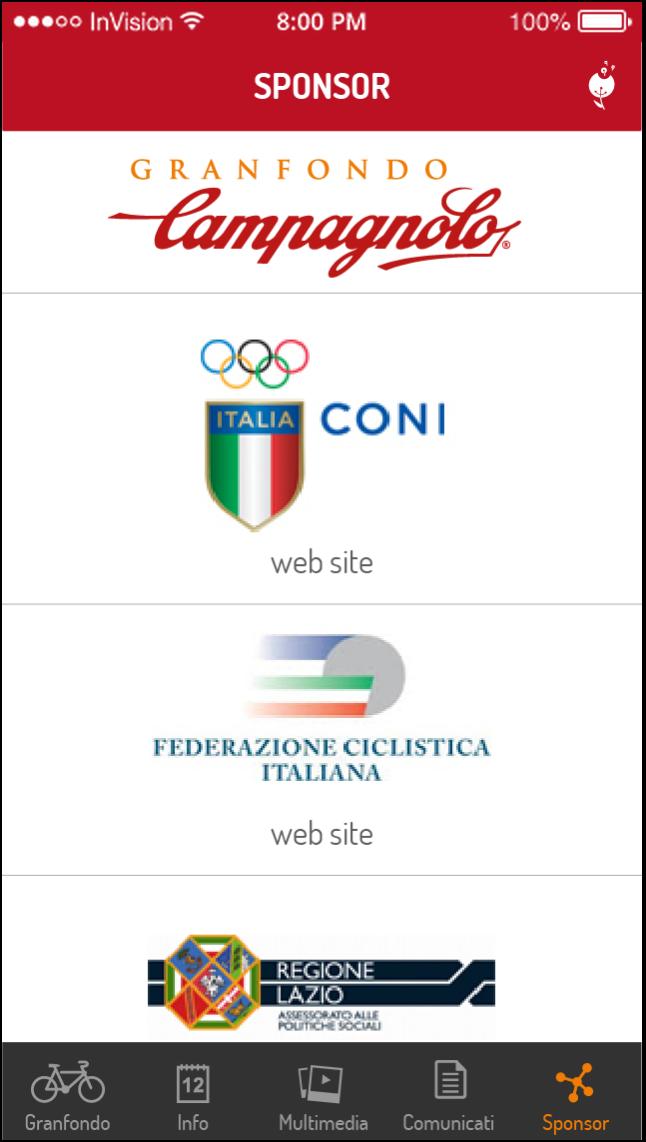This screenshot has height=1142, width=646.
Task: Select the Comunicati tab
Action: pyautogui.click(x=448, y=1095)
